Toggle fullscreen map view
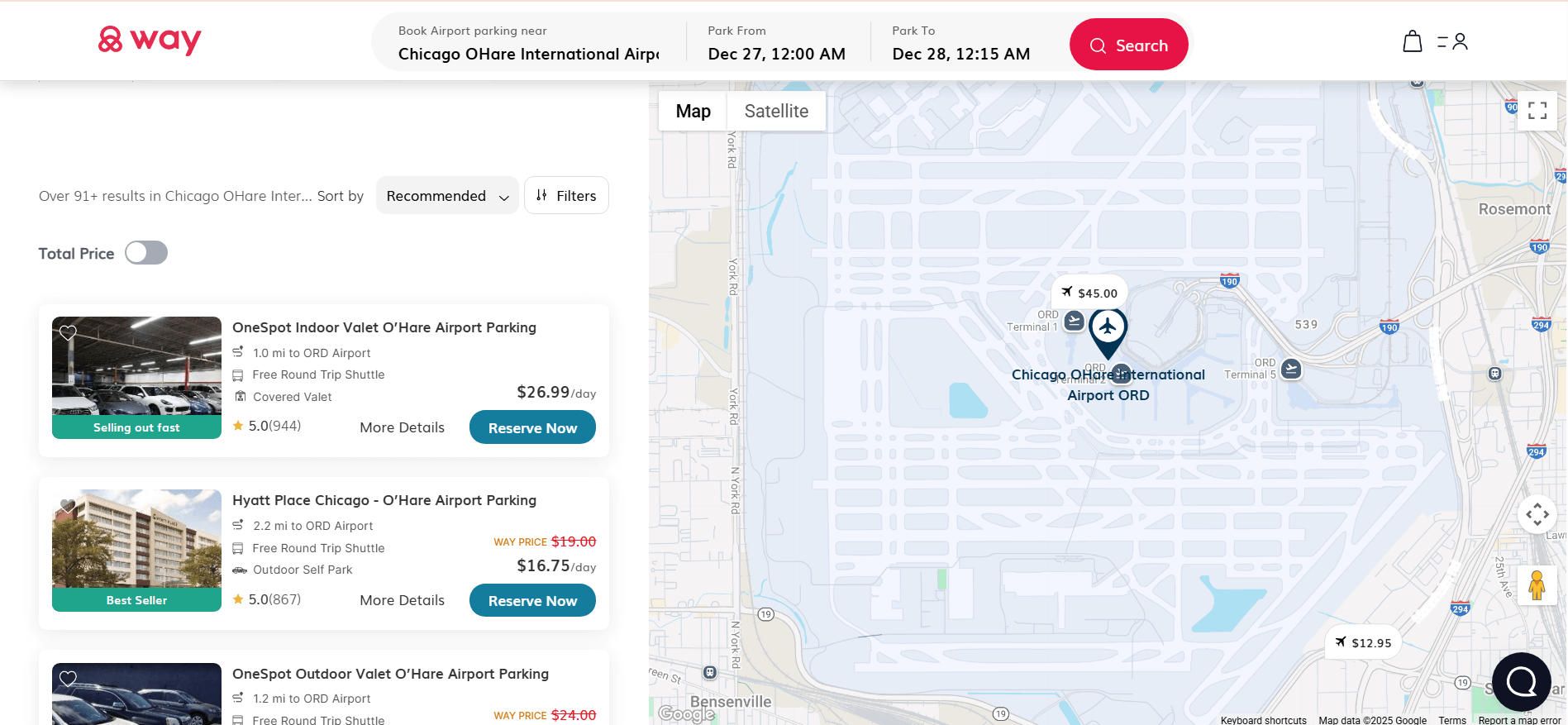 coord(1537,111)
